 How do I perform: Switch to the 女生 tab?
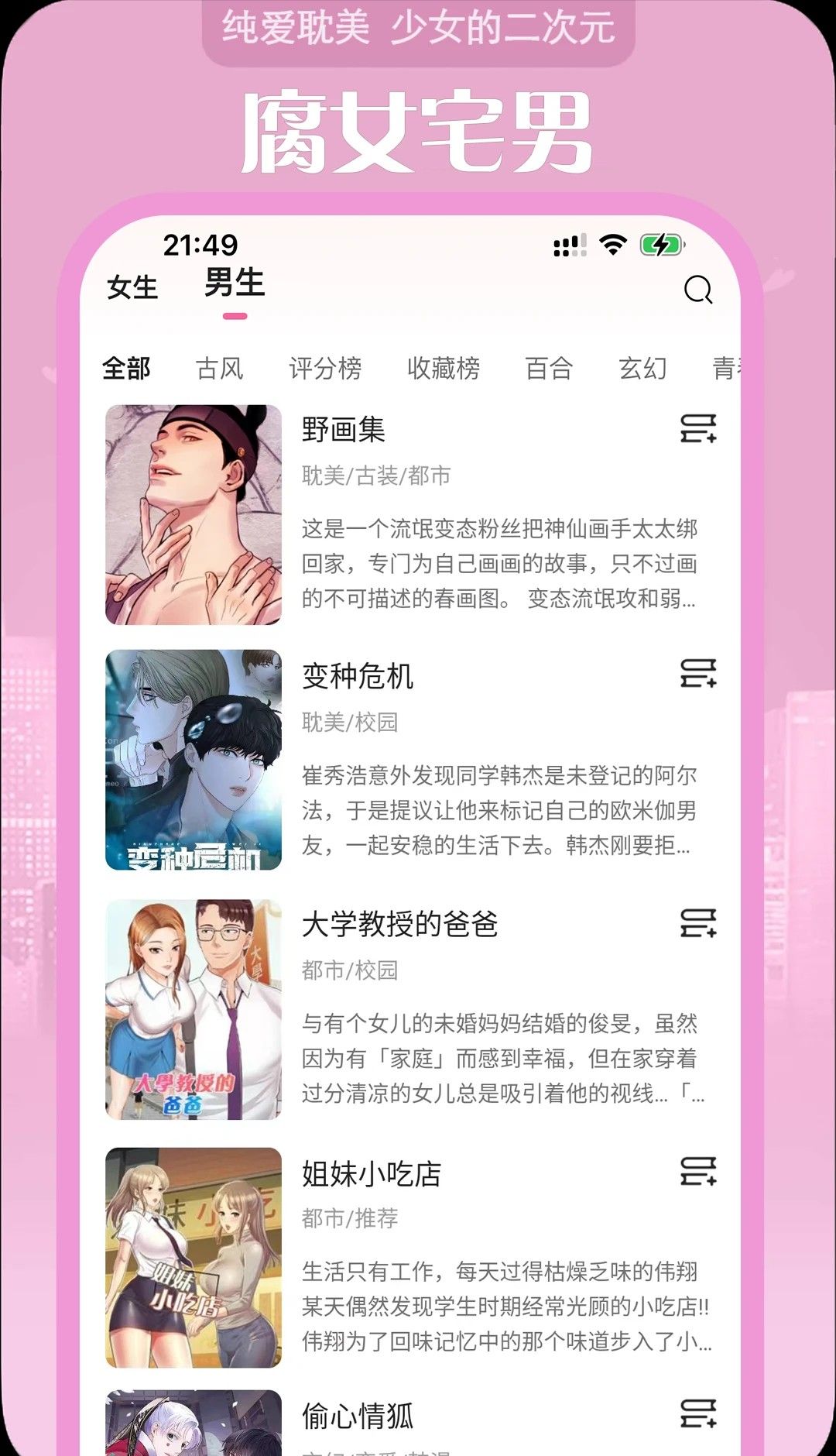tap(133, 287)
